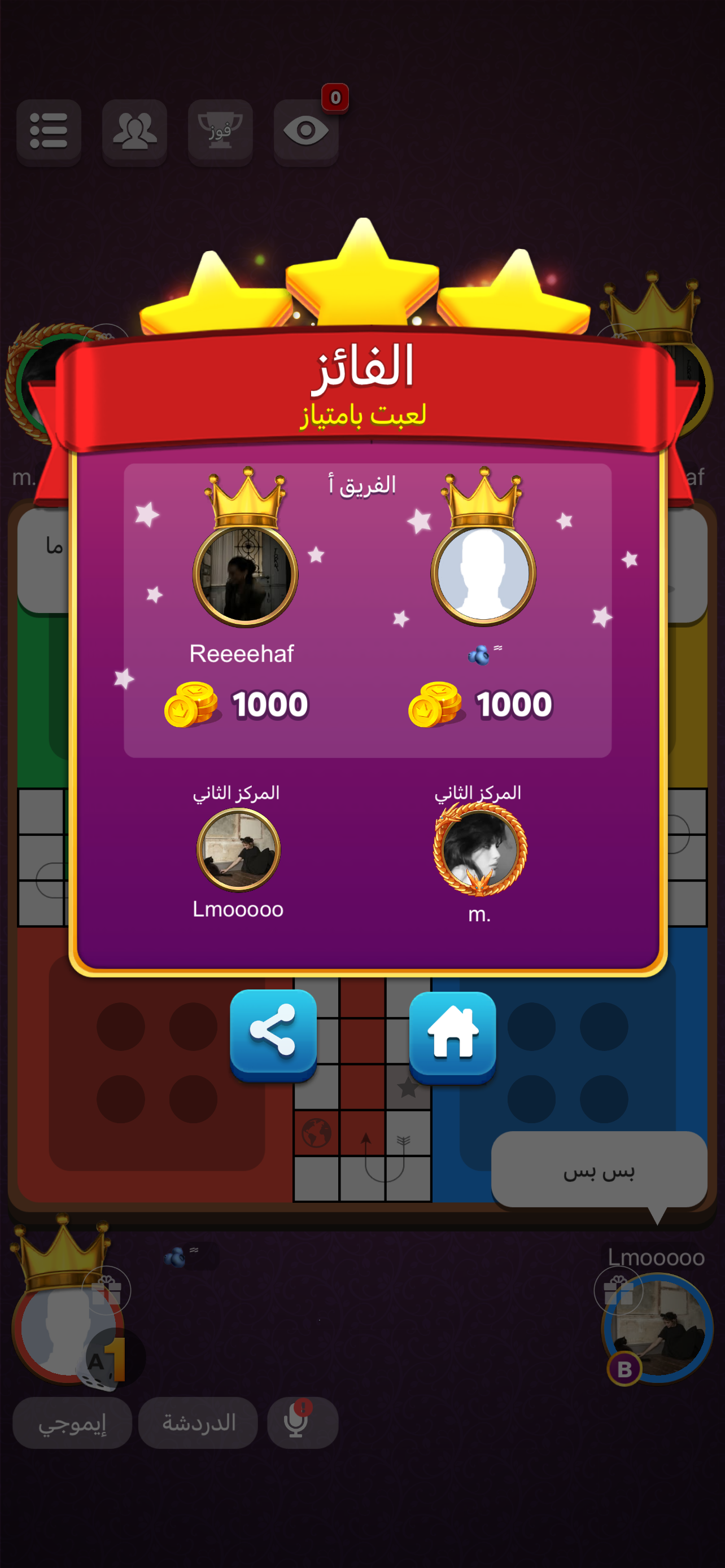Tap the gift icon on player A's avatar

[107, 1290]
